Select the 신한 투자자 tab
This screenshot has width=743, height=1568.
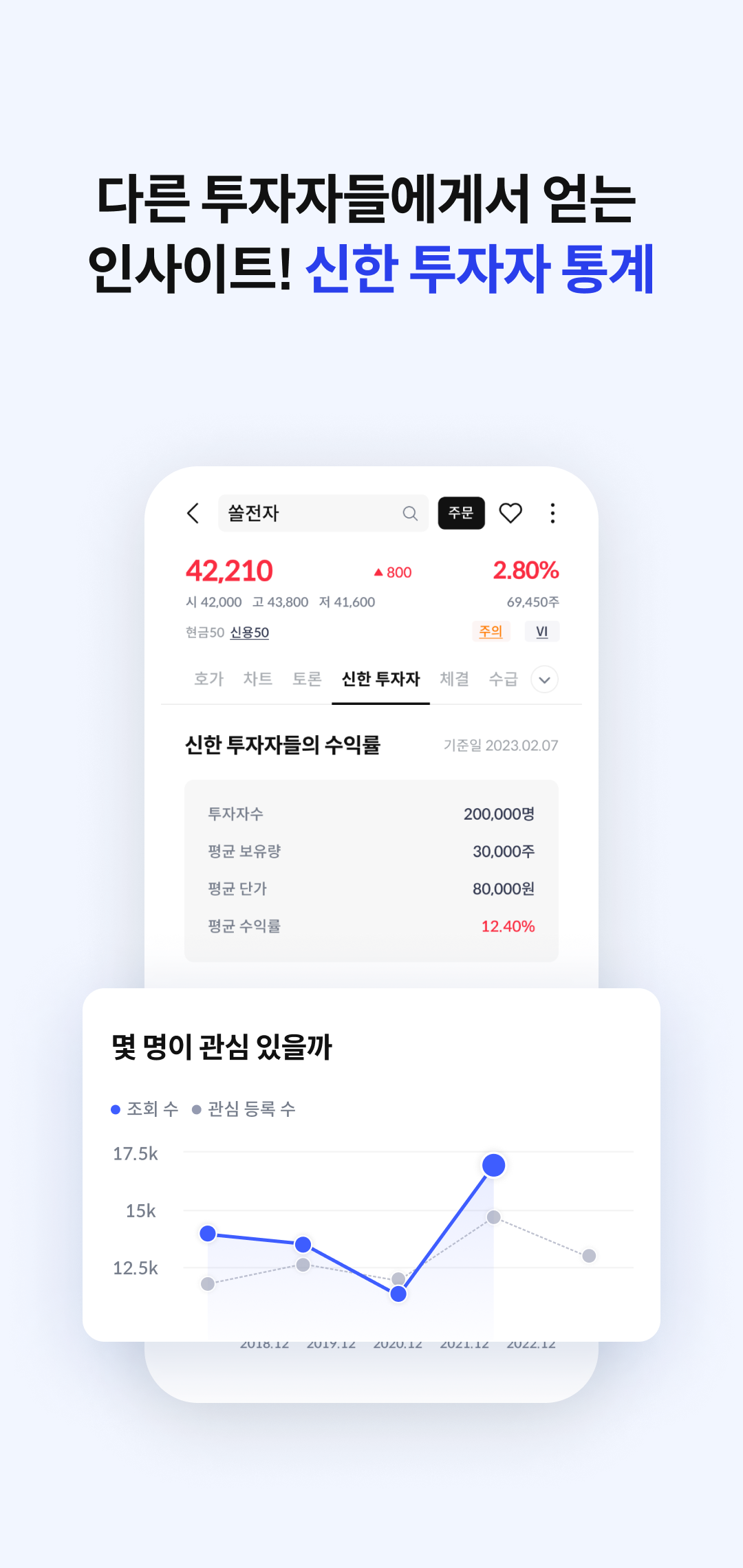381,678
